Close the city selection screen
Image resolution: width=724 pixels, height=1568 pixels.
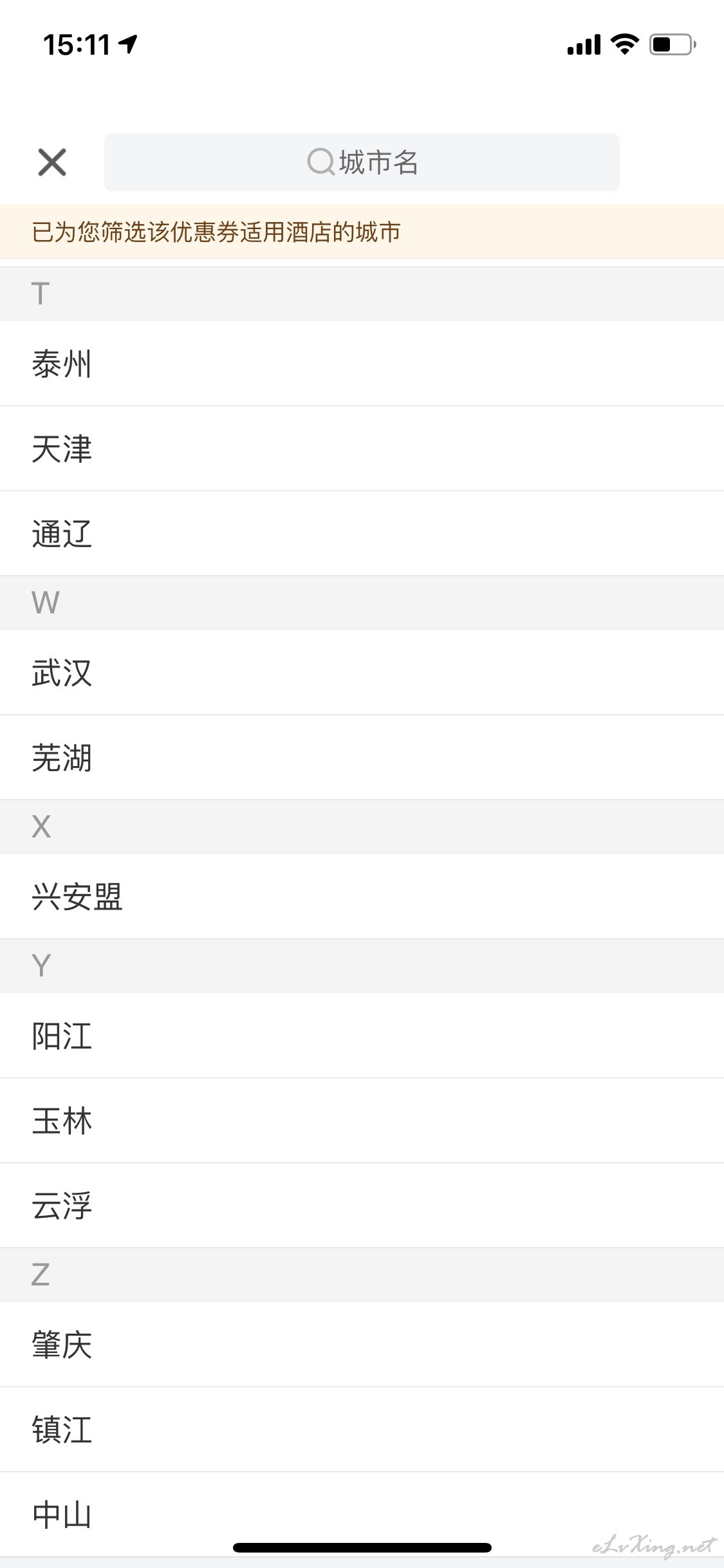pyautogui.click(x=52, y=162)
